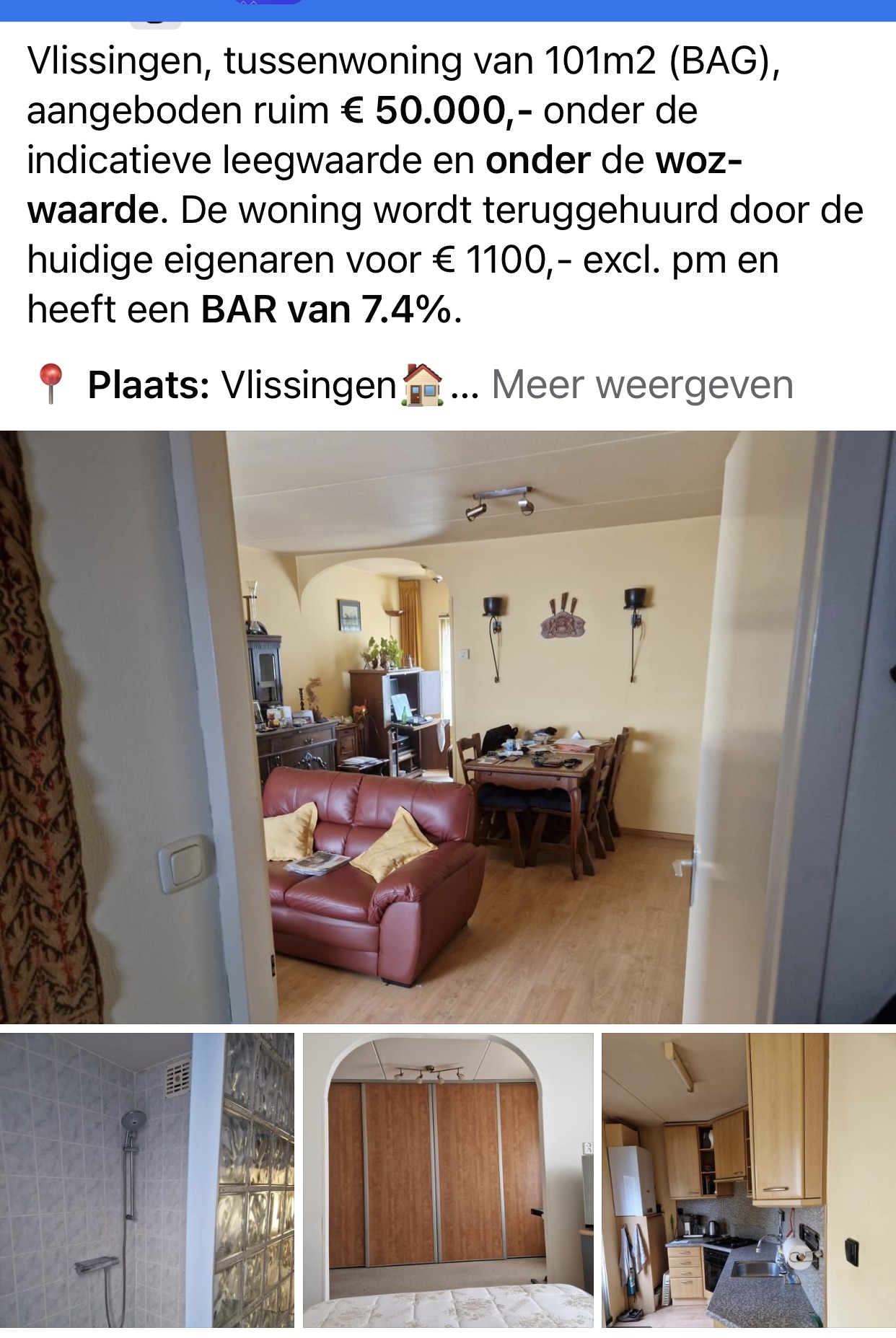The image size is (896, 1338).
Task: Expand post with Meer weergeven
Action: [x=642, y=384]
